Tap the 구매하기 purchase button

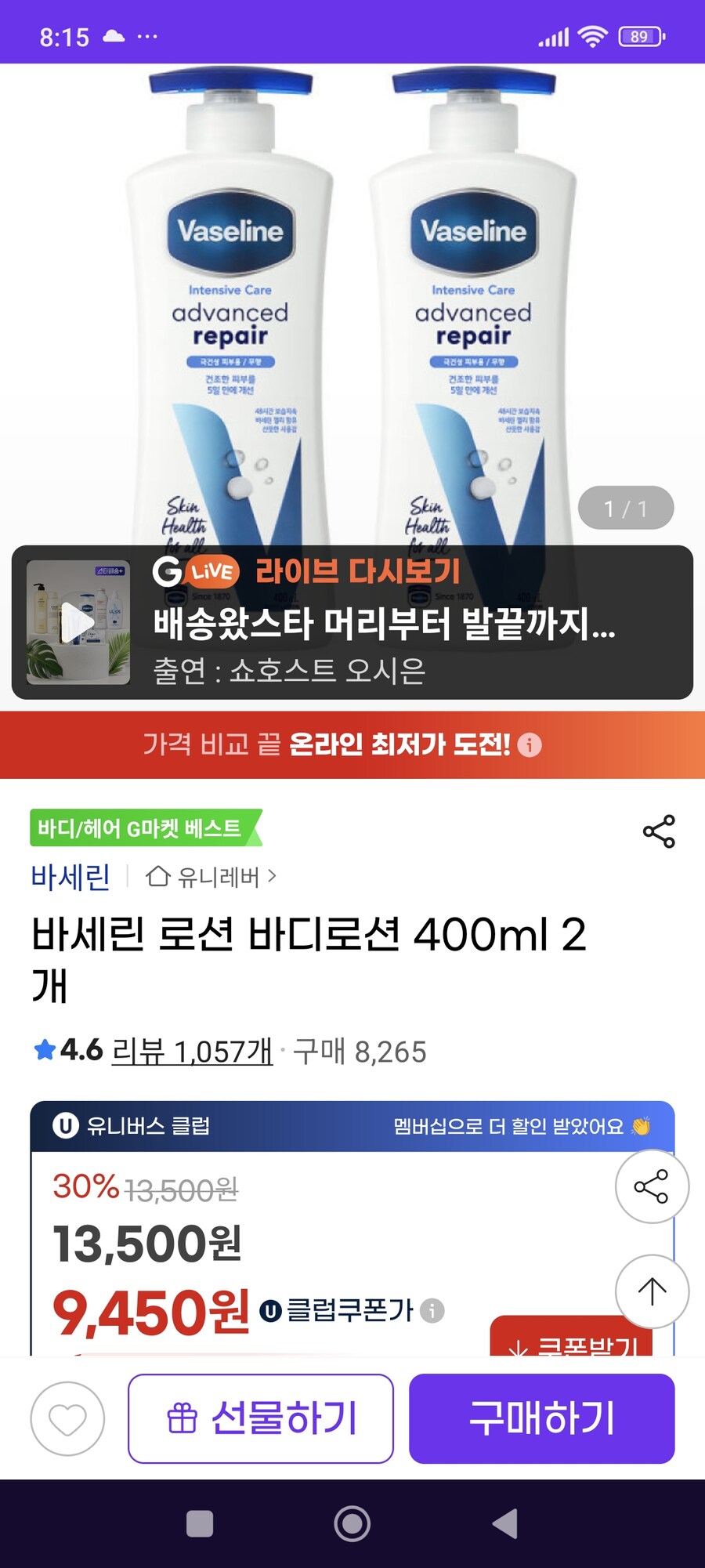click(542, 1417)
